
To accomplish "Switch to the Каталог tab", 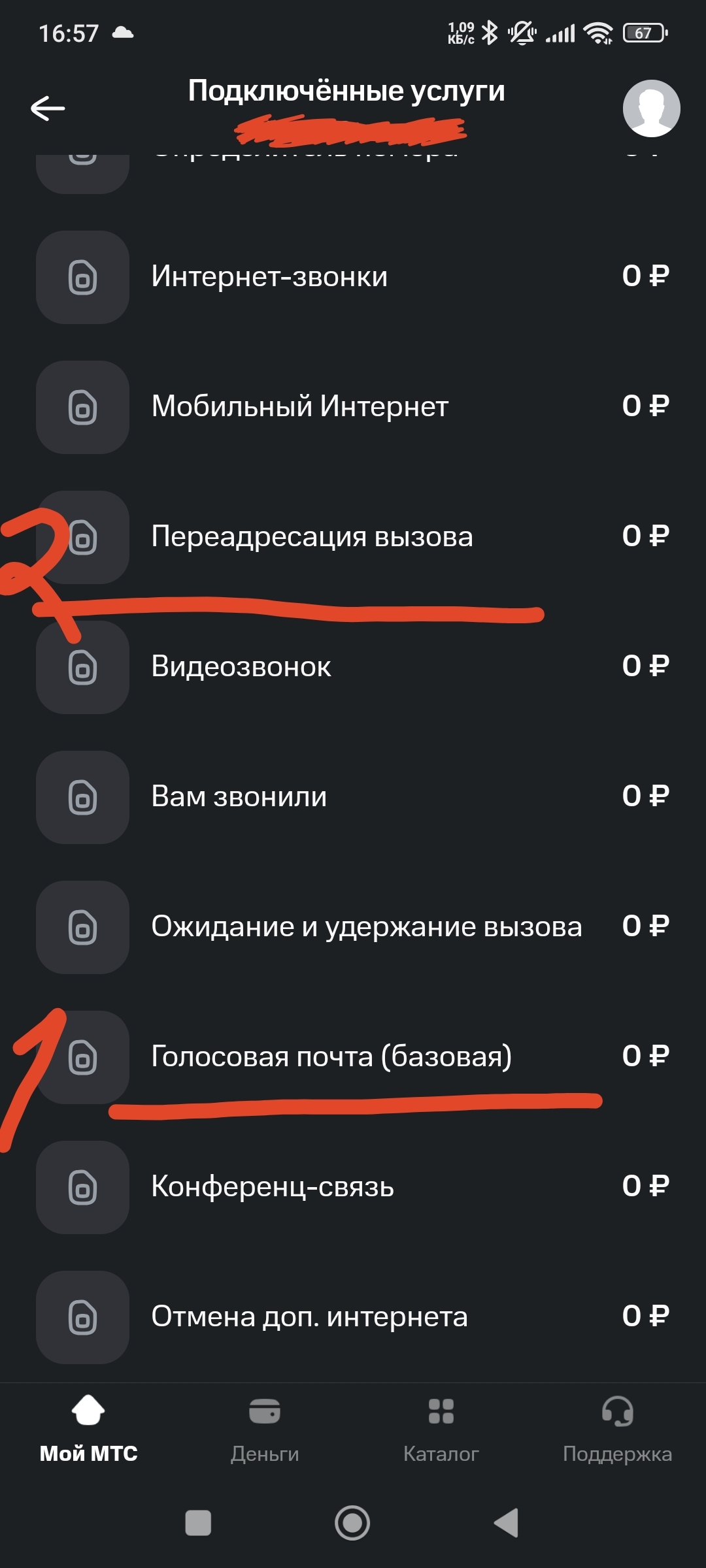I will tap(441, 1428).
